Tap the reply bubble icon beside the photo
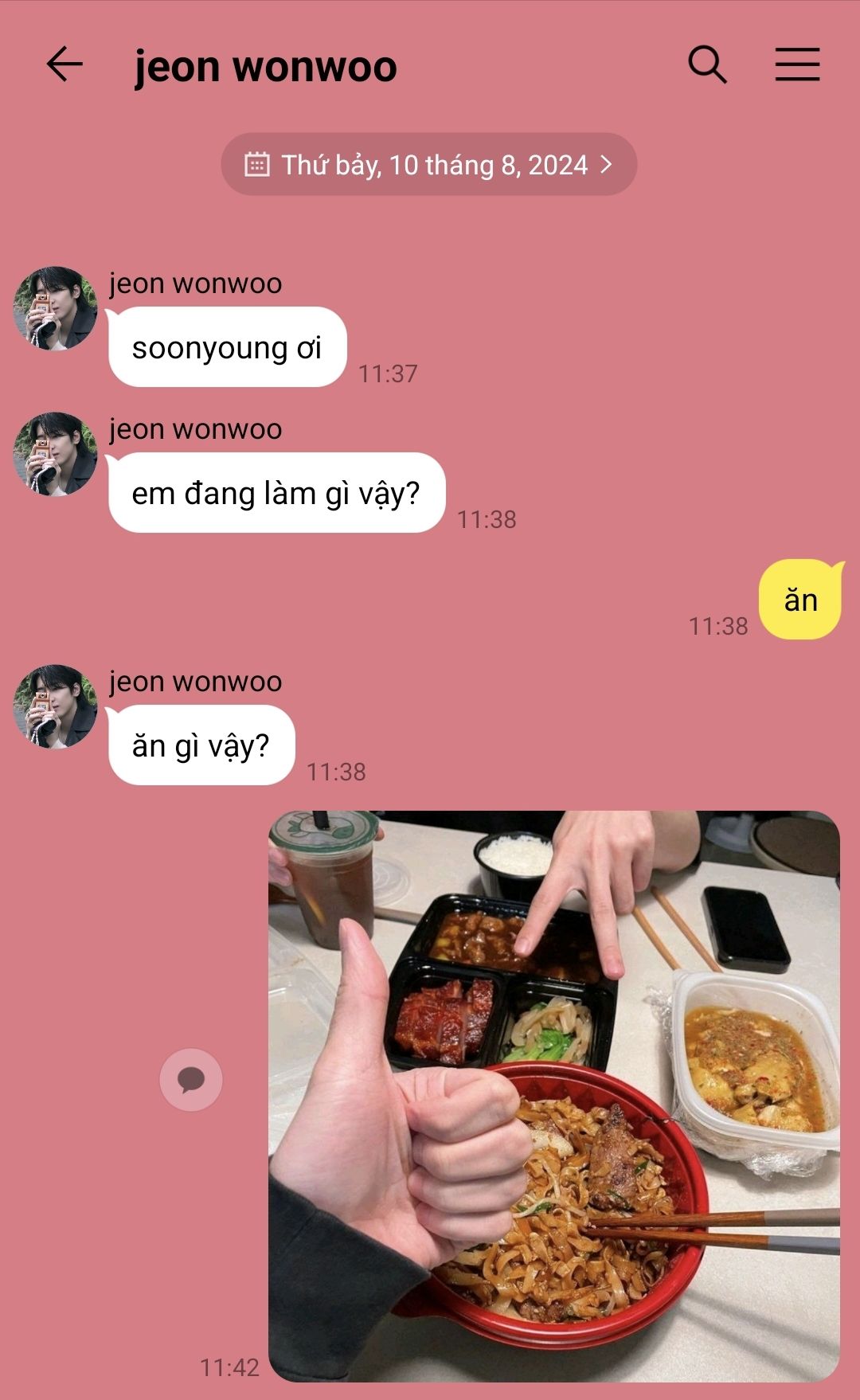Screen dimensions: 860x1400 [x=191, y=1080]
